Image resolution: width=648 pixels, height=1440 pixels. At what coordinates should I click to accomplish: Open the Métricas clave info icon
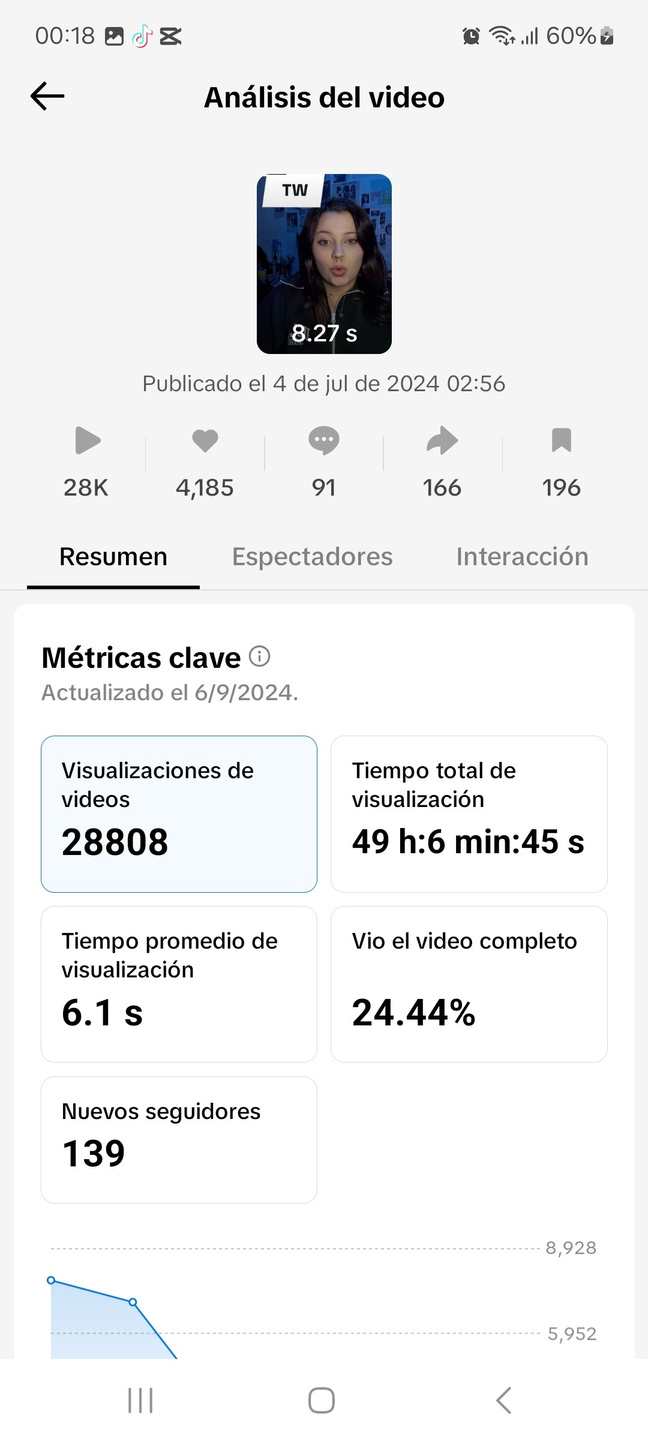coord(260,657)
